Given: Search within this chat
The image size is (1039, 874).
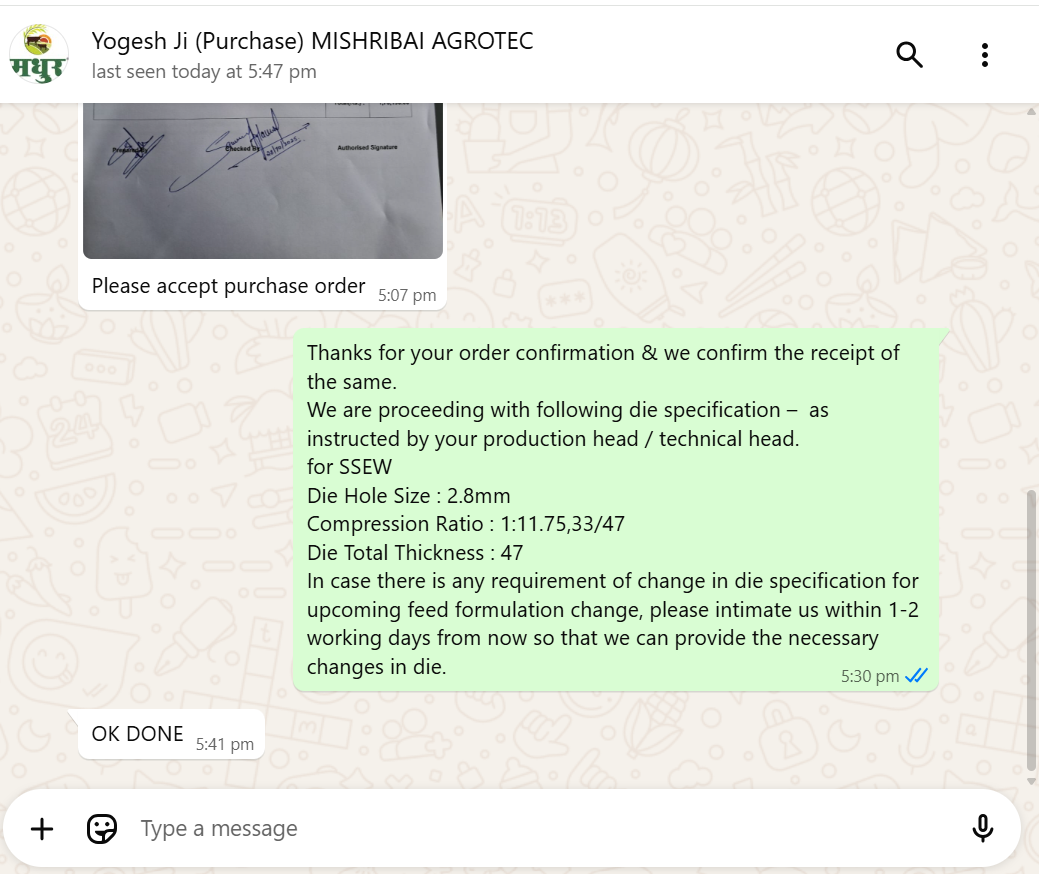Looking at the screenshot, I should 909,55.
